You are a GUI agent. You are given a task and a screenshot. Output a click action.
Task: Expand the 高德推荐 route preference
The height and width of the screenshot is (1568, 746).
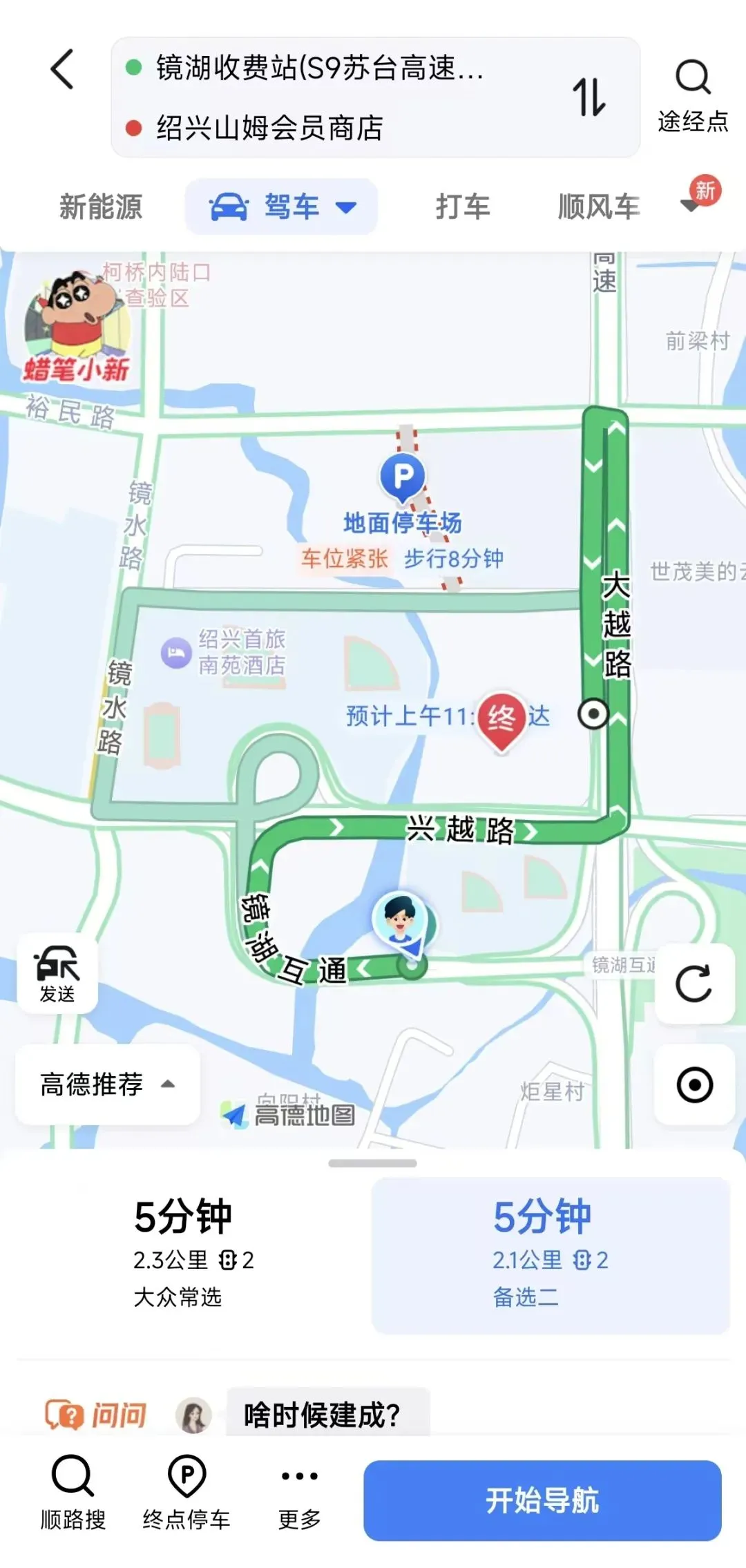point(108,1084)
